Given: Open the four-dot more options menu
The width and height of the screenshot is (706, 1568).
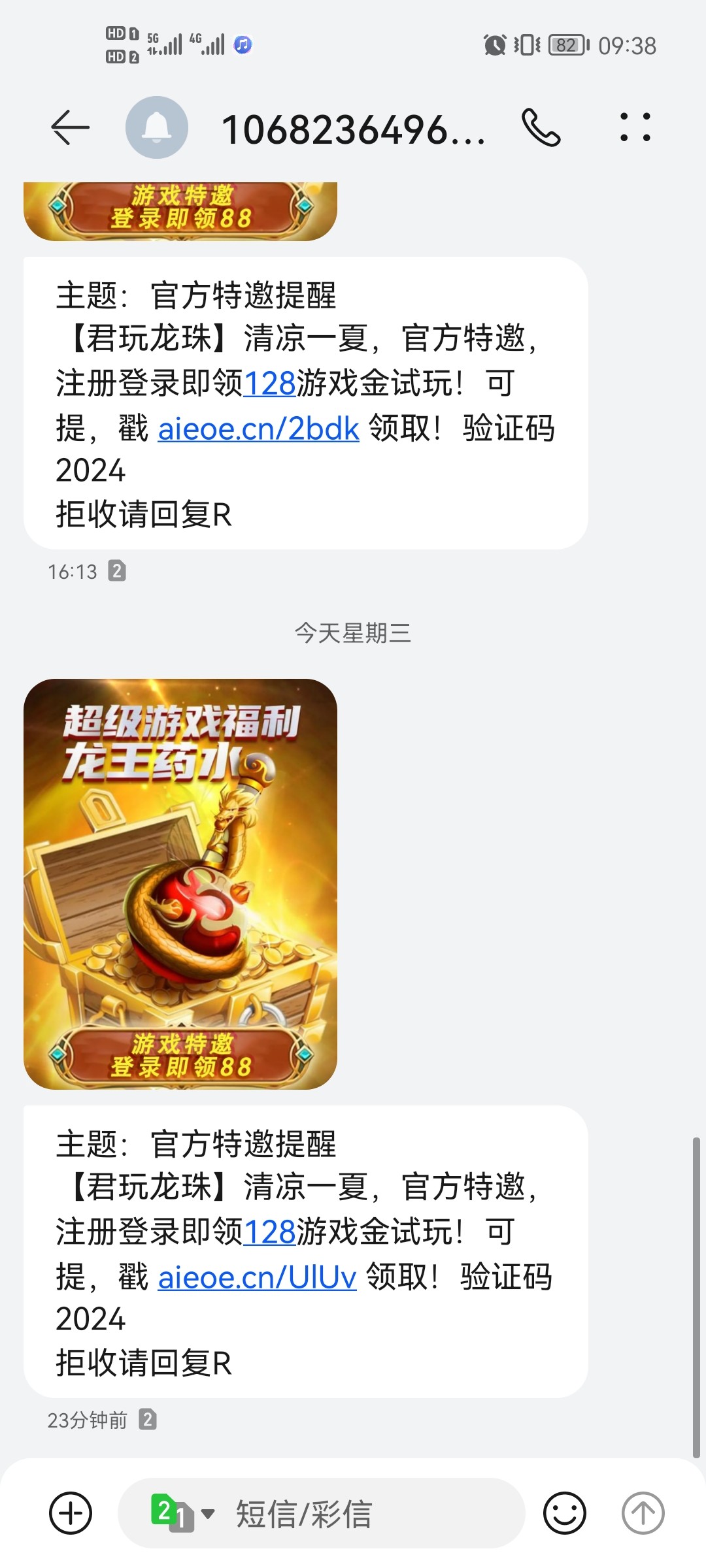Looking at the screenshot, I should point(635,127).
